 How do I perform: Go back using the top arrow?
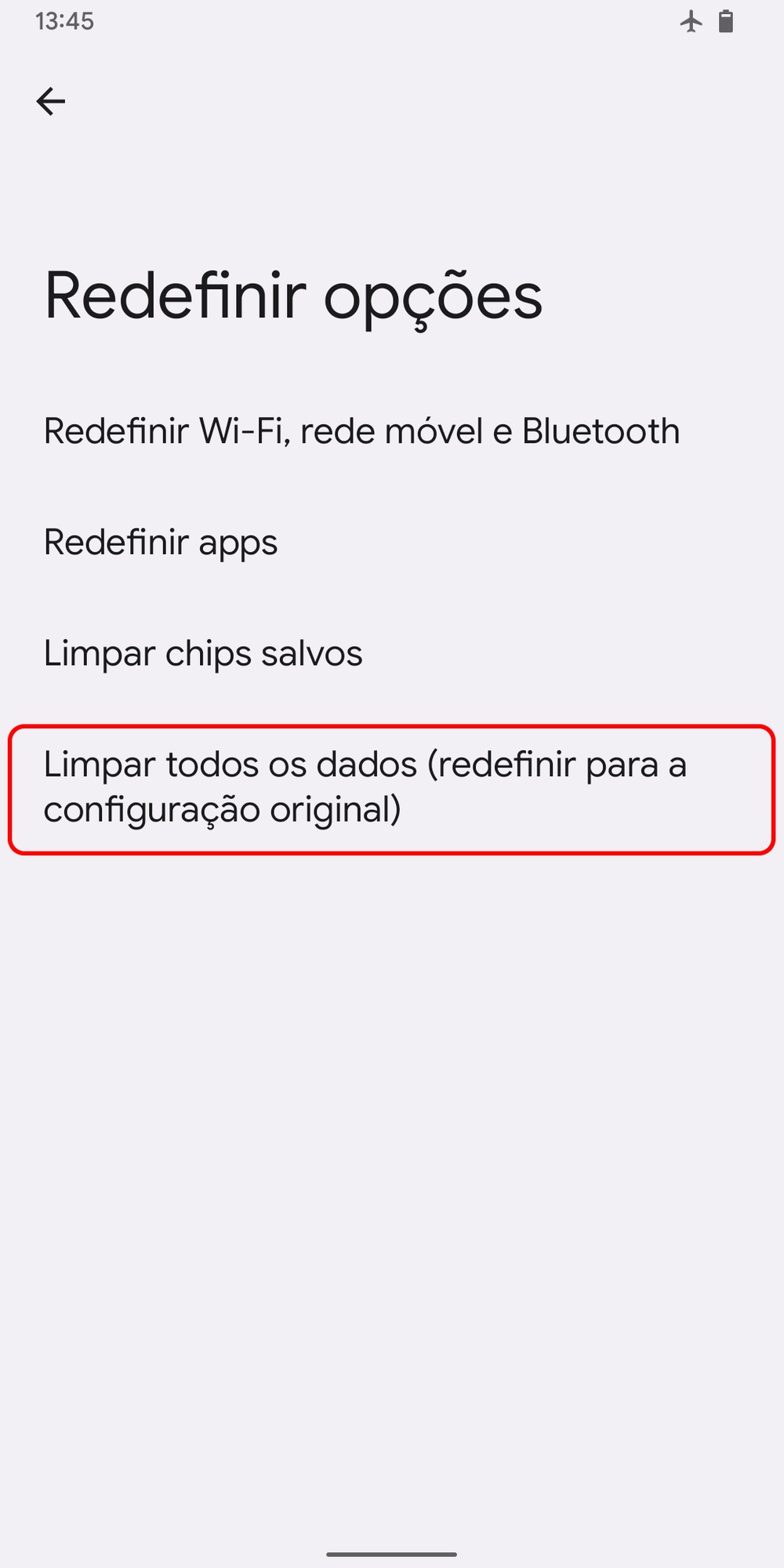click(x=51, y=101)
